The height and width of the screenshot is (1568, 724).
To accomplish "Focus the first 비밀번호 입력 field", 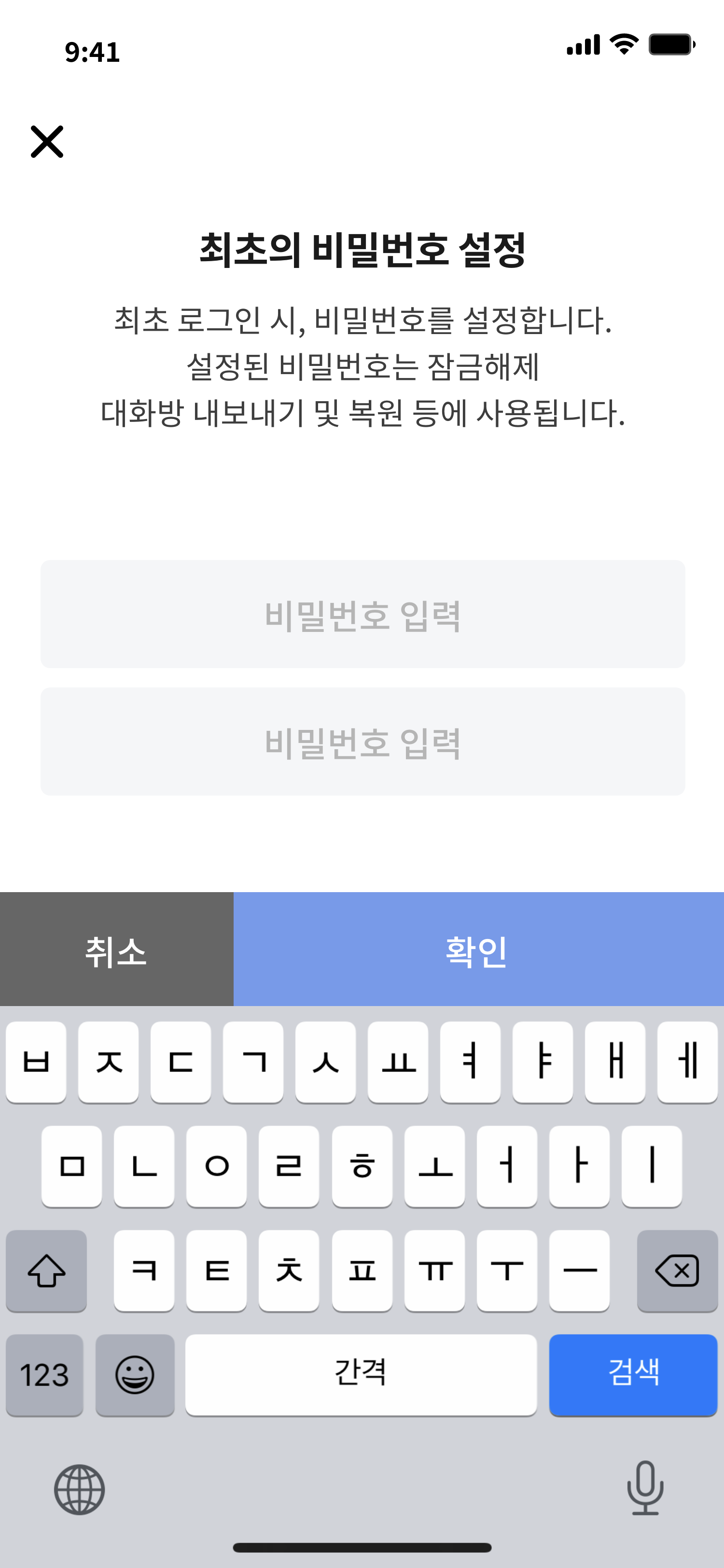I will point(362,614).
